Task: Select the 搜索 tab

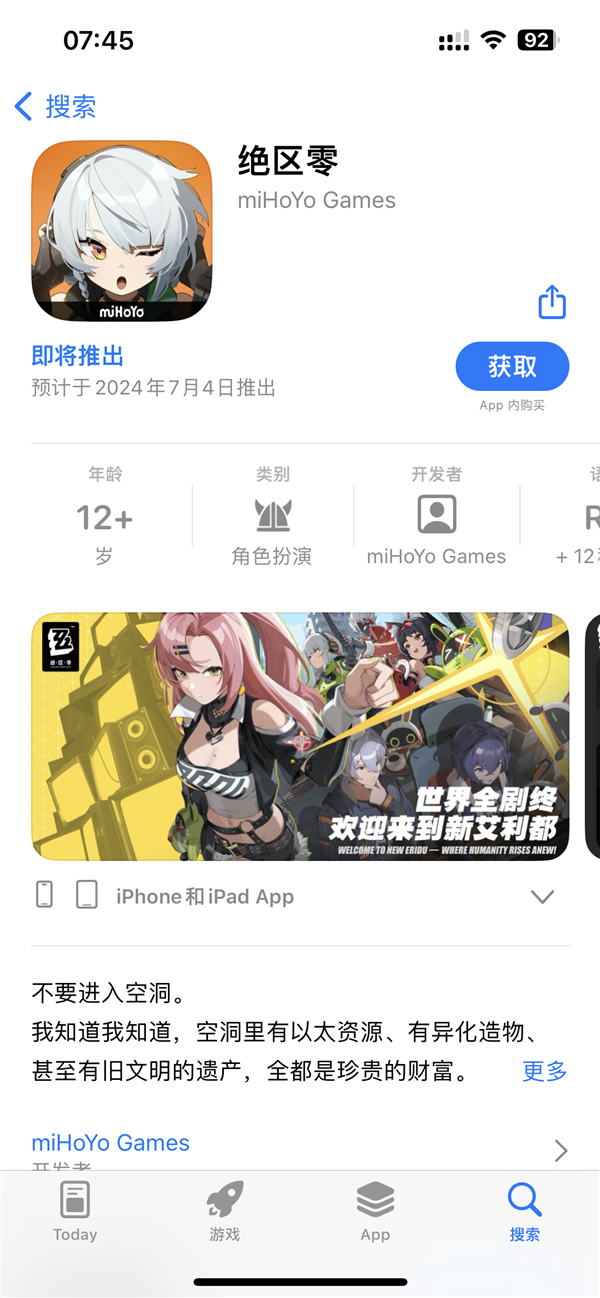Action: 524,1211
